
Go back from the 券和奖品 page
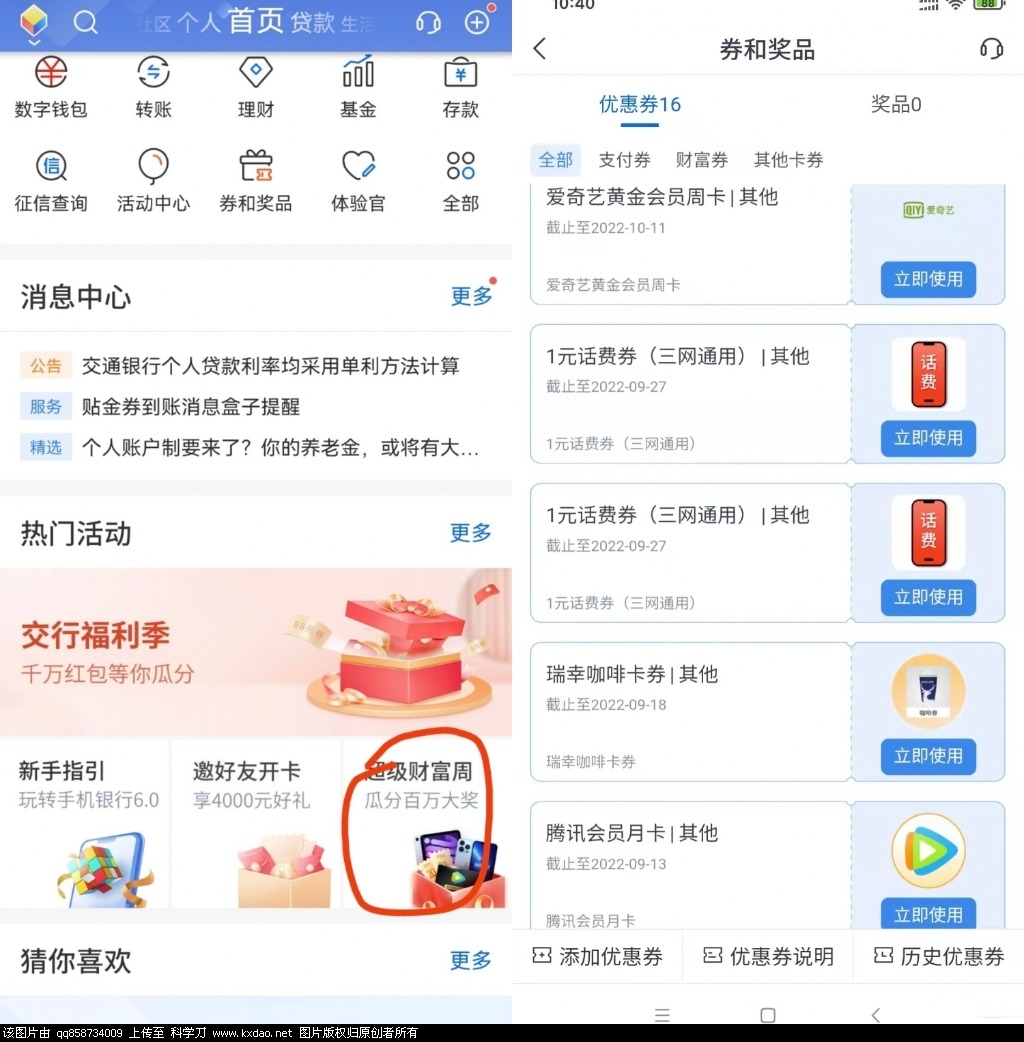click(540, 48)
